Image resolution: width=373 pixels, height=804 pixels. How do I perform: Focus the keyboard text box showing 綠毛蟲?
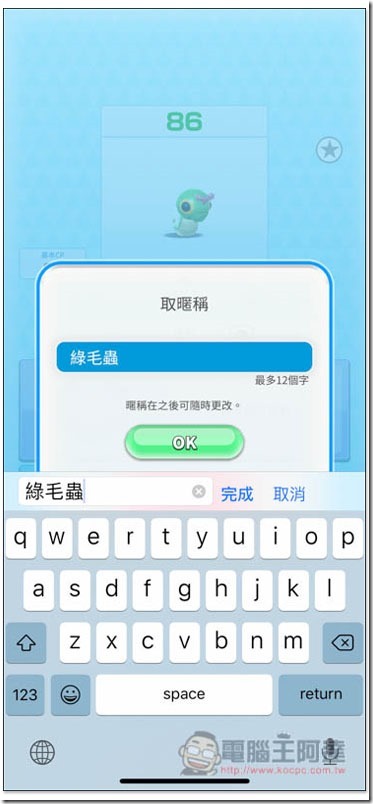[115, 492]
